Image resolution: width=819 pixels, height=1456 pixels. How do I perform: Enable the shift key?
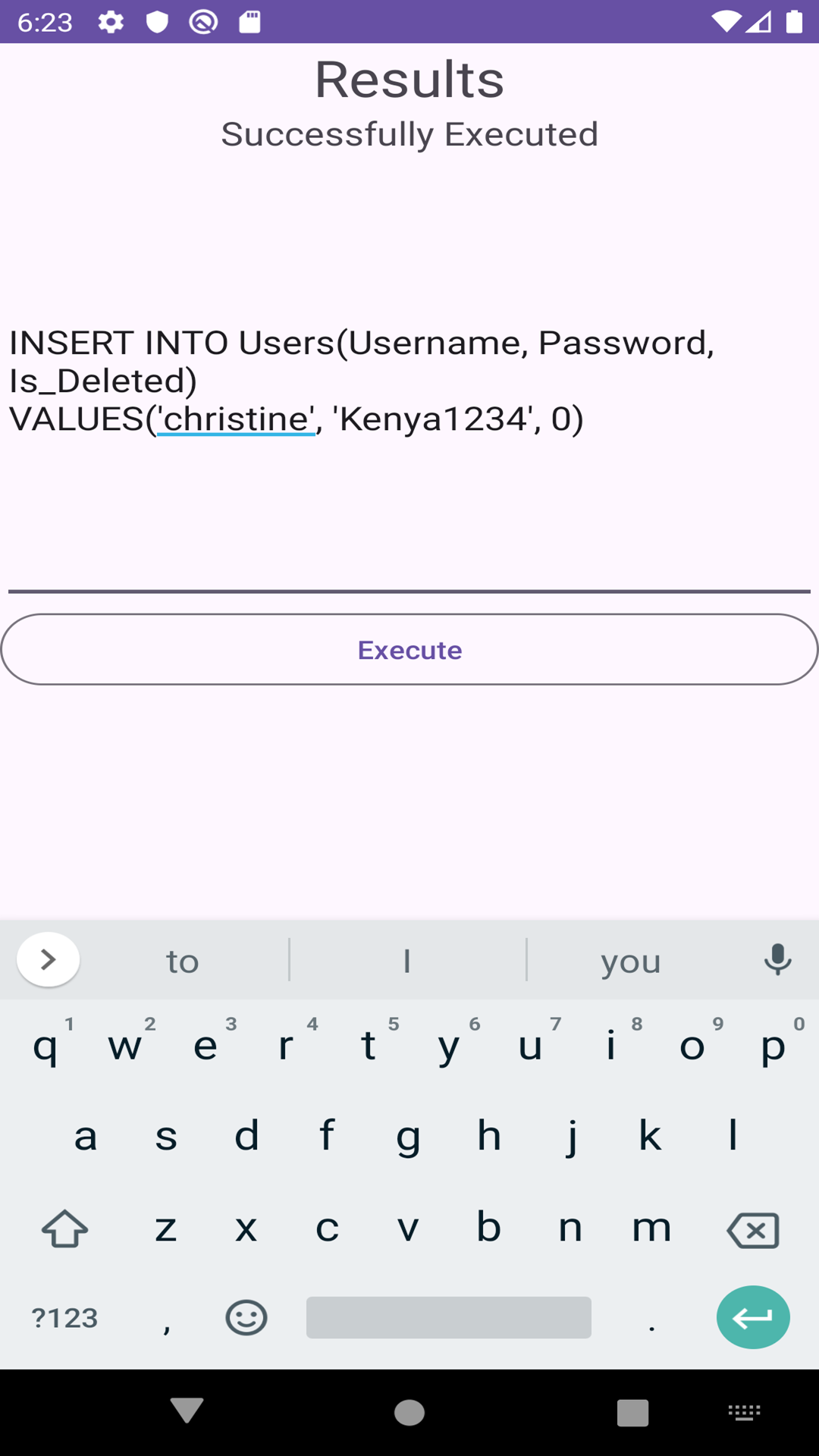tap(65, 1228)
